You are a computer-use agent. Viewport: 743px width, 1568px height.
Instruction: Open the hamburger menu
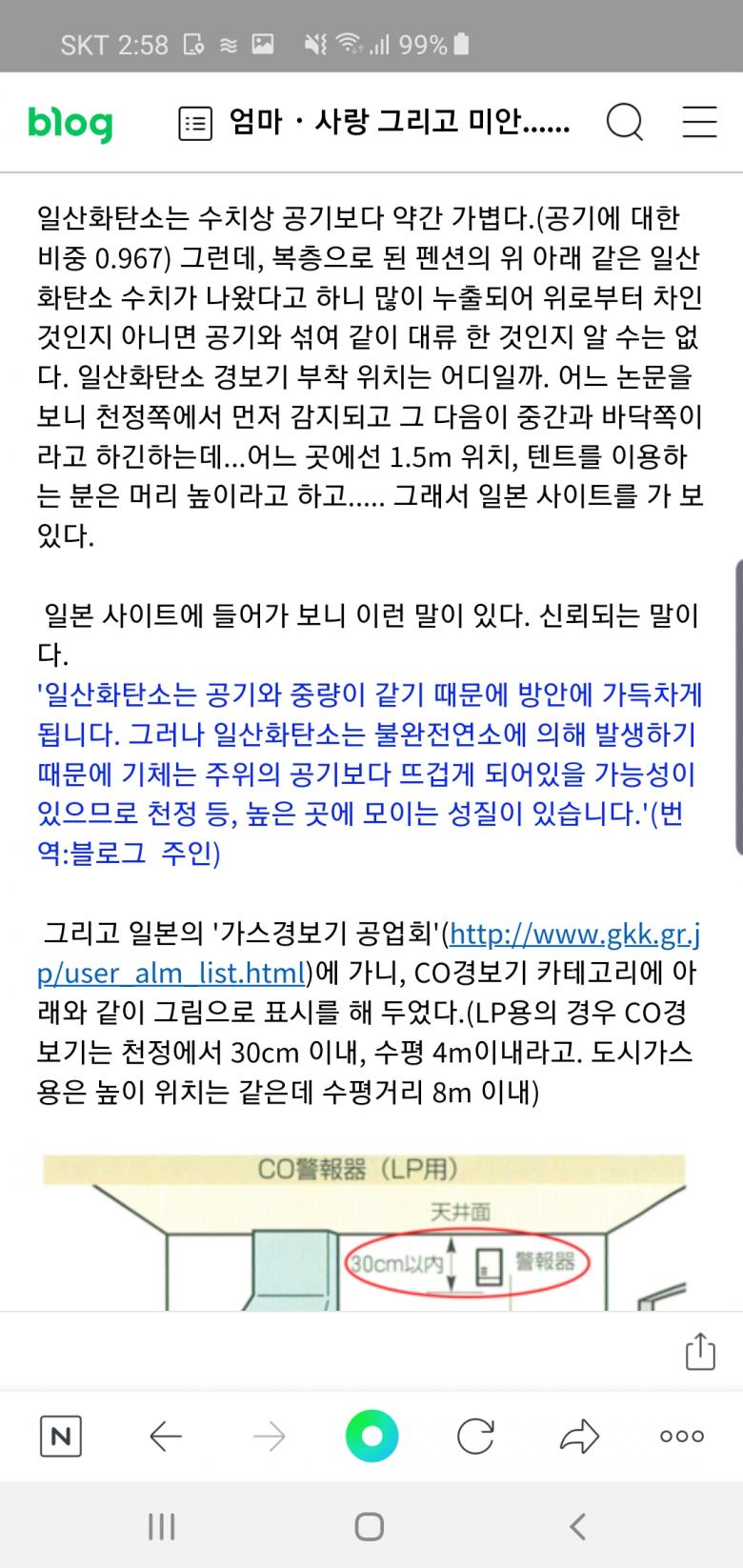[x=700, y=122]
